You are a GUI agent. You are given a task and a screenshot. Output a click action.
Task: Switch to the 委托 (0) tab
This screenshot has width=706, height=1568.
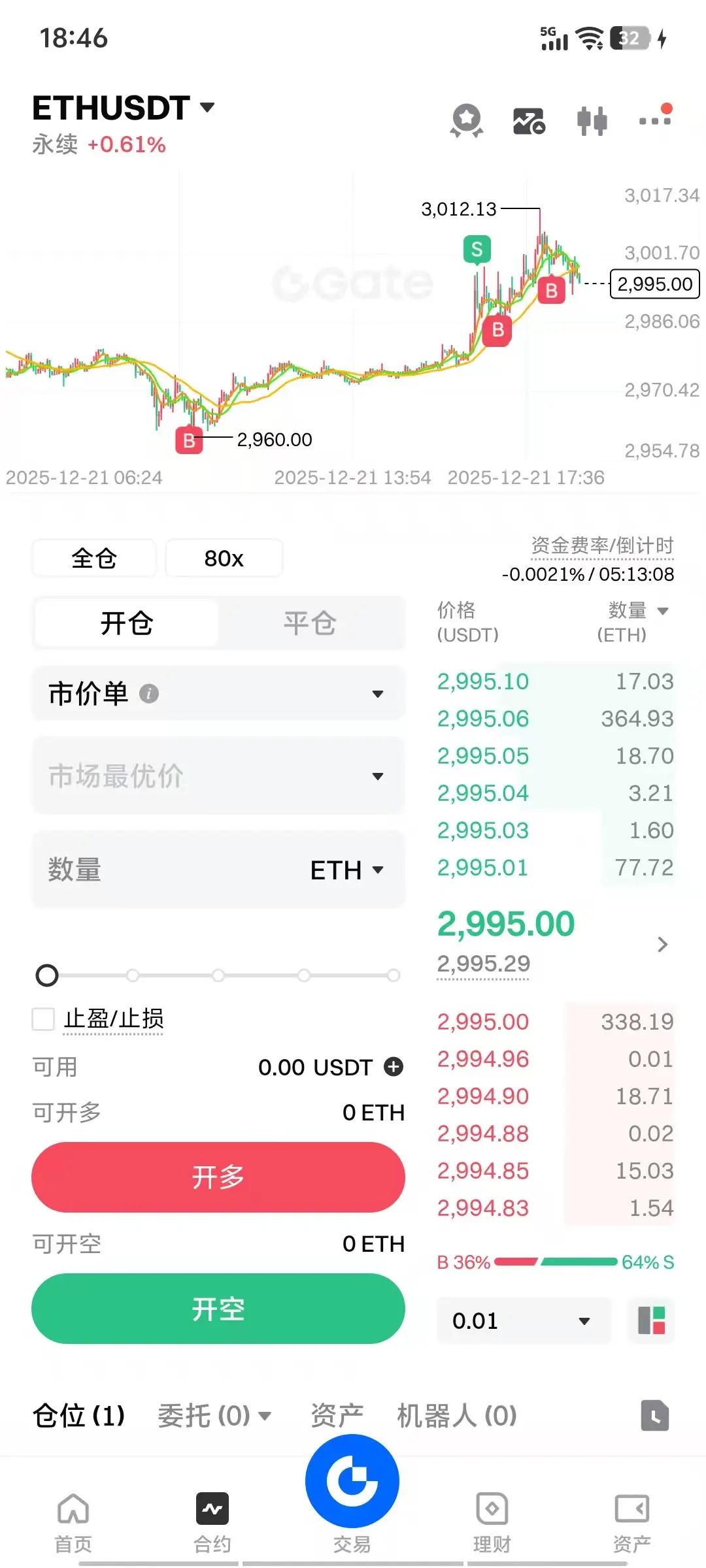(x=214, y=1416)
